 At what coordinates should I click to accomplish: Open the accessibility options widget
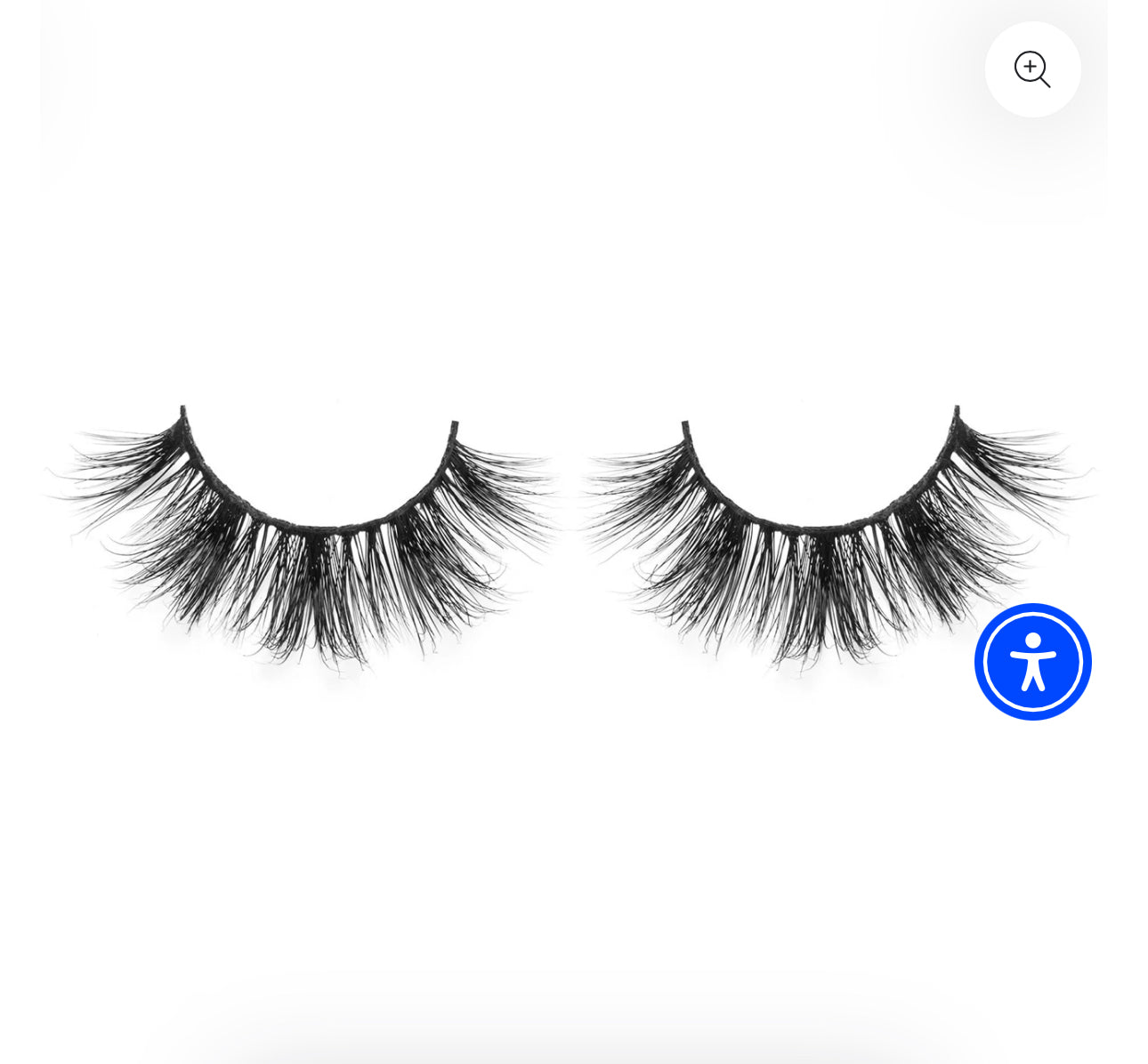pos(1032,662)
